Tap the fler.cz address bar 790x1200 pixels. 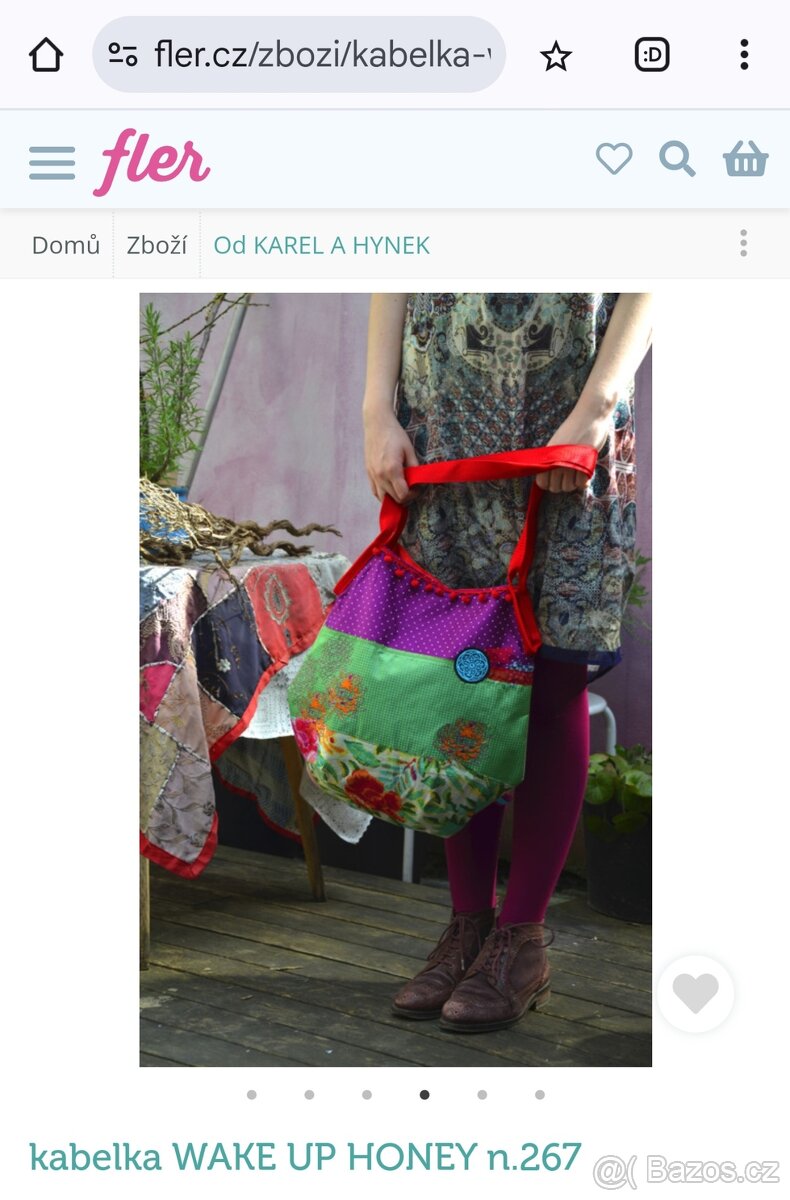(300, 55)
